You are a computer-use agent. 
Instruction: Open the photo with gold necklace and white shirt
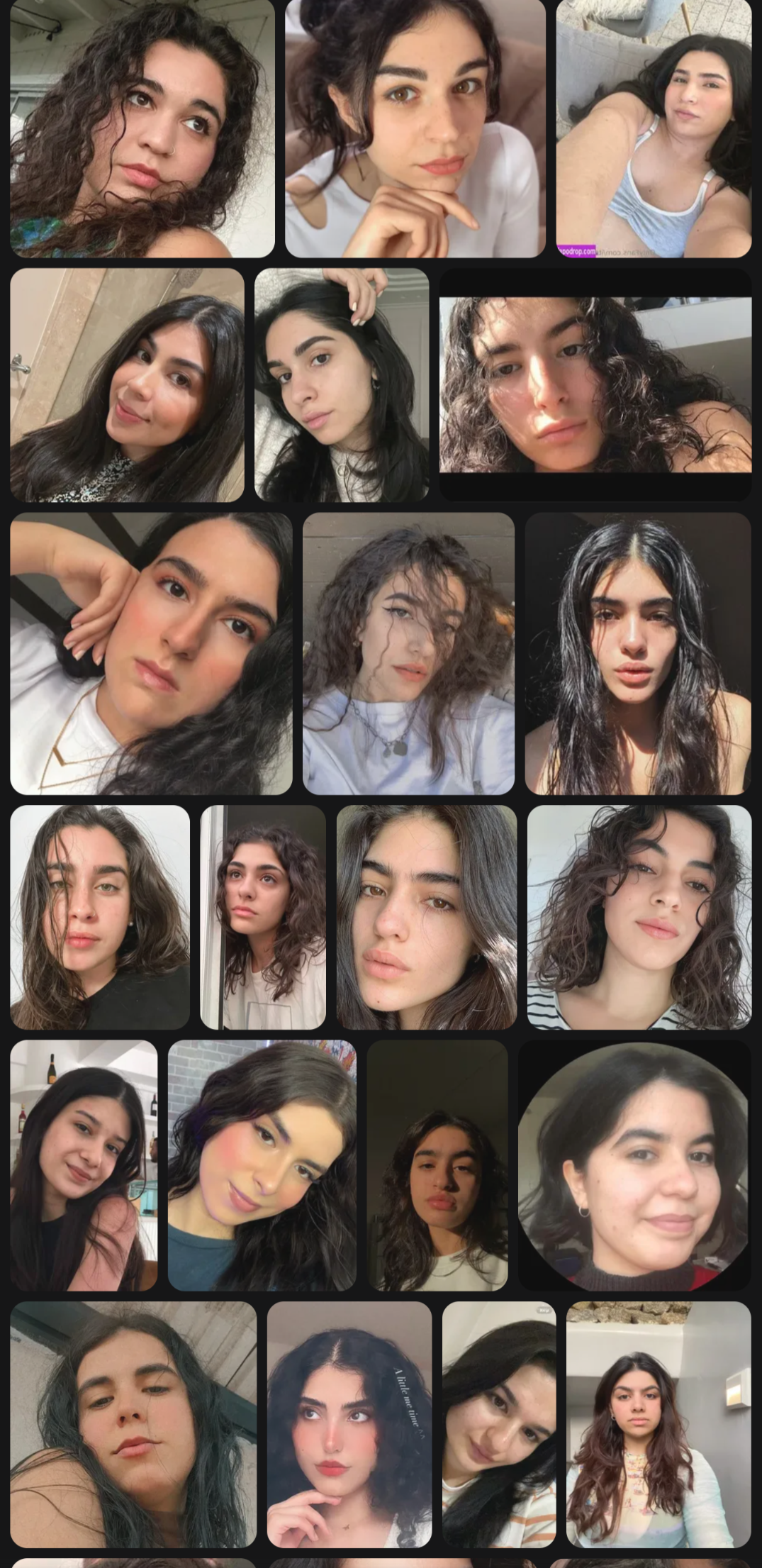click(x=150, y=652)
